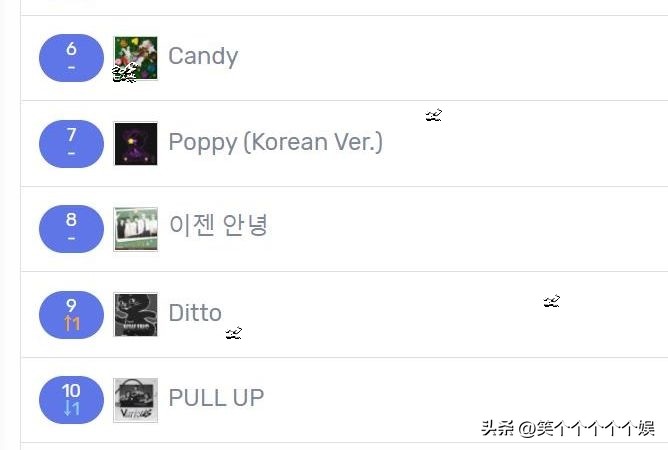Open Poppy (Korean Ver.) chart entry
Screen dimensions: 668x450
pyautogui.click(x=275, y=142)
